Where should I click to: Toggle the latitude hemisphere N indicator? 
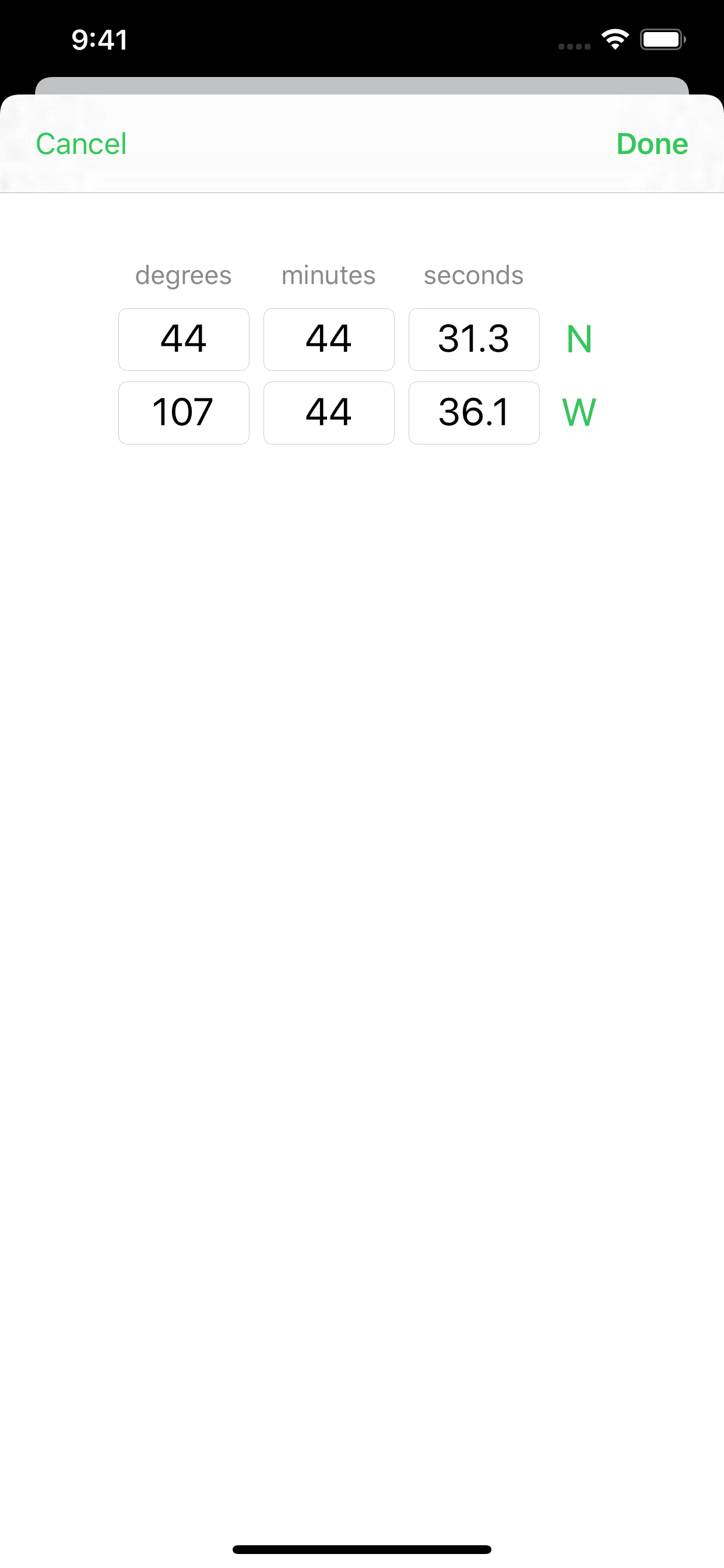coord(580,339)
